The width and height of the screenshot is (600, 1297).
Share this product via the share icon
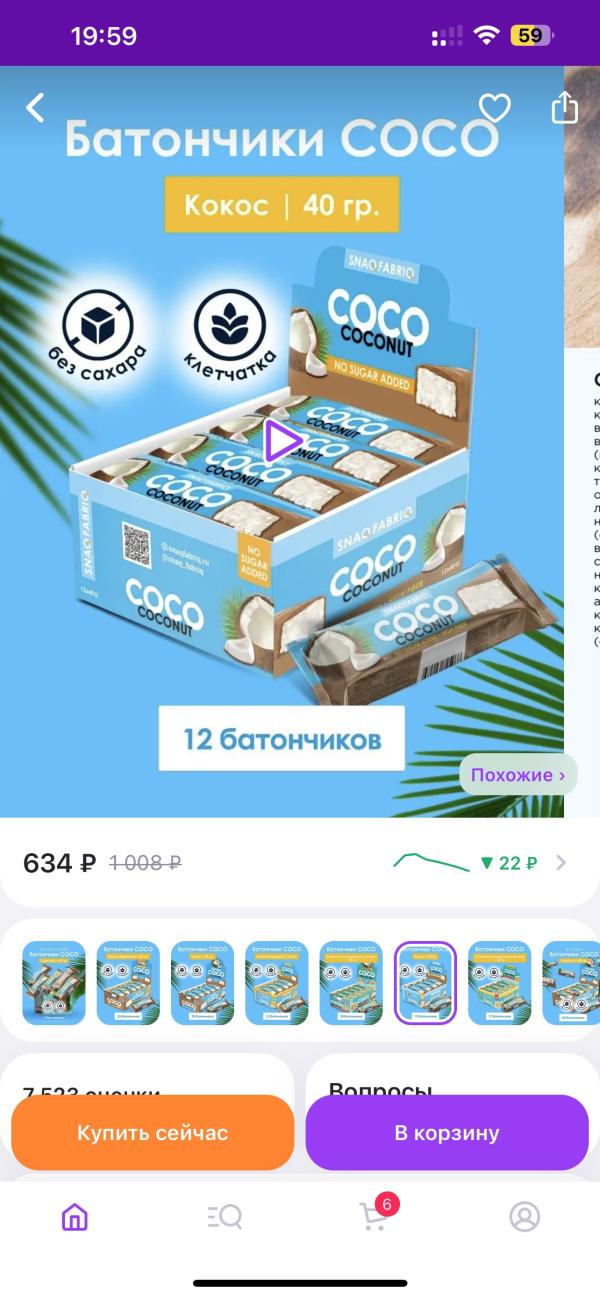pos(564,107)
